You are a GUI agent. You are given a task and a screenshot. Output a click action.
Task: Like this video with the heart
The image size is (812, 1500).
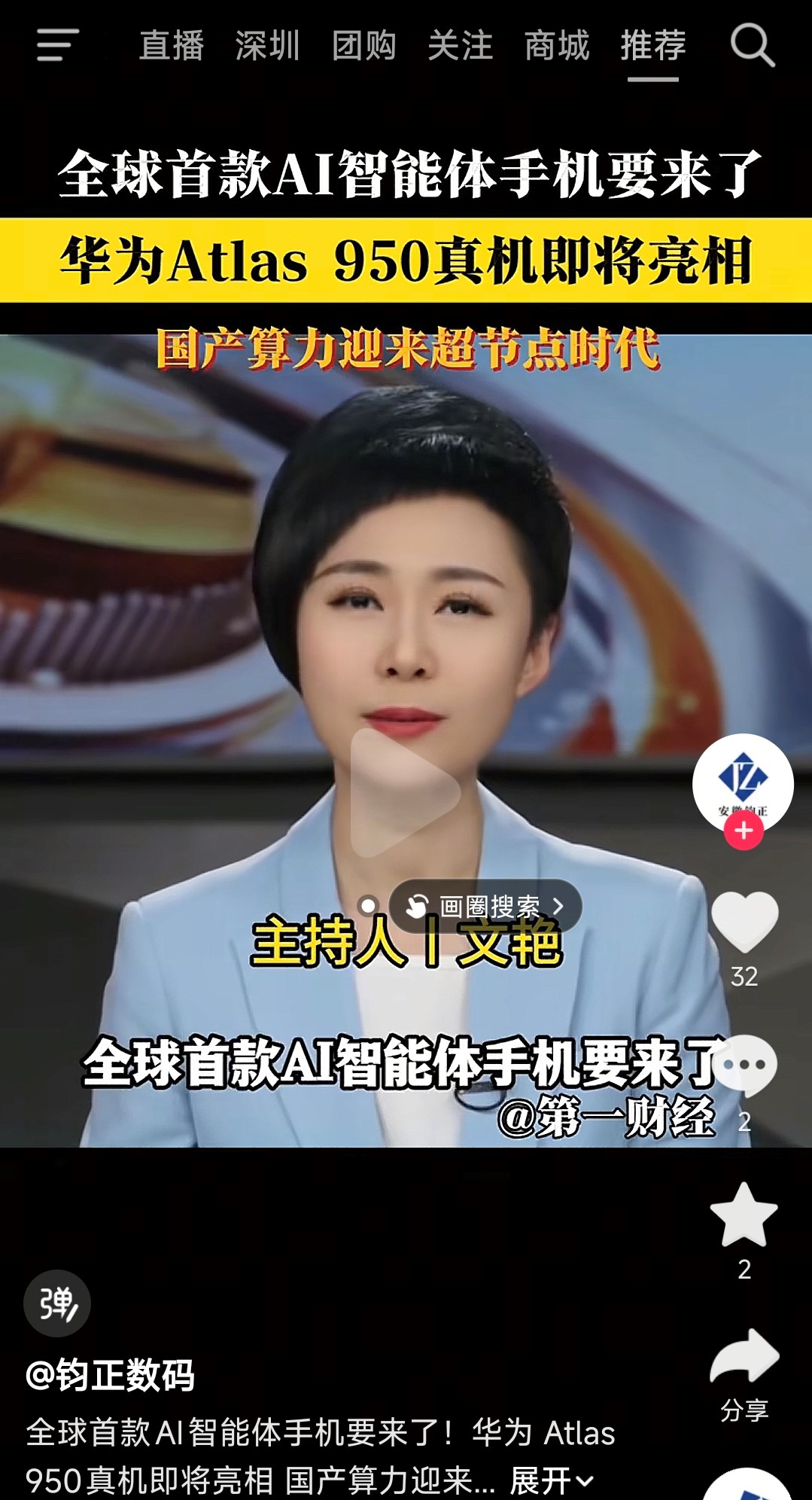[744, 922]
